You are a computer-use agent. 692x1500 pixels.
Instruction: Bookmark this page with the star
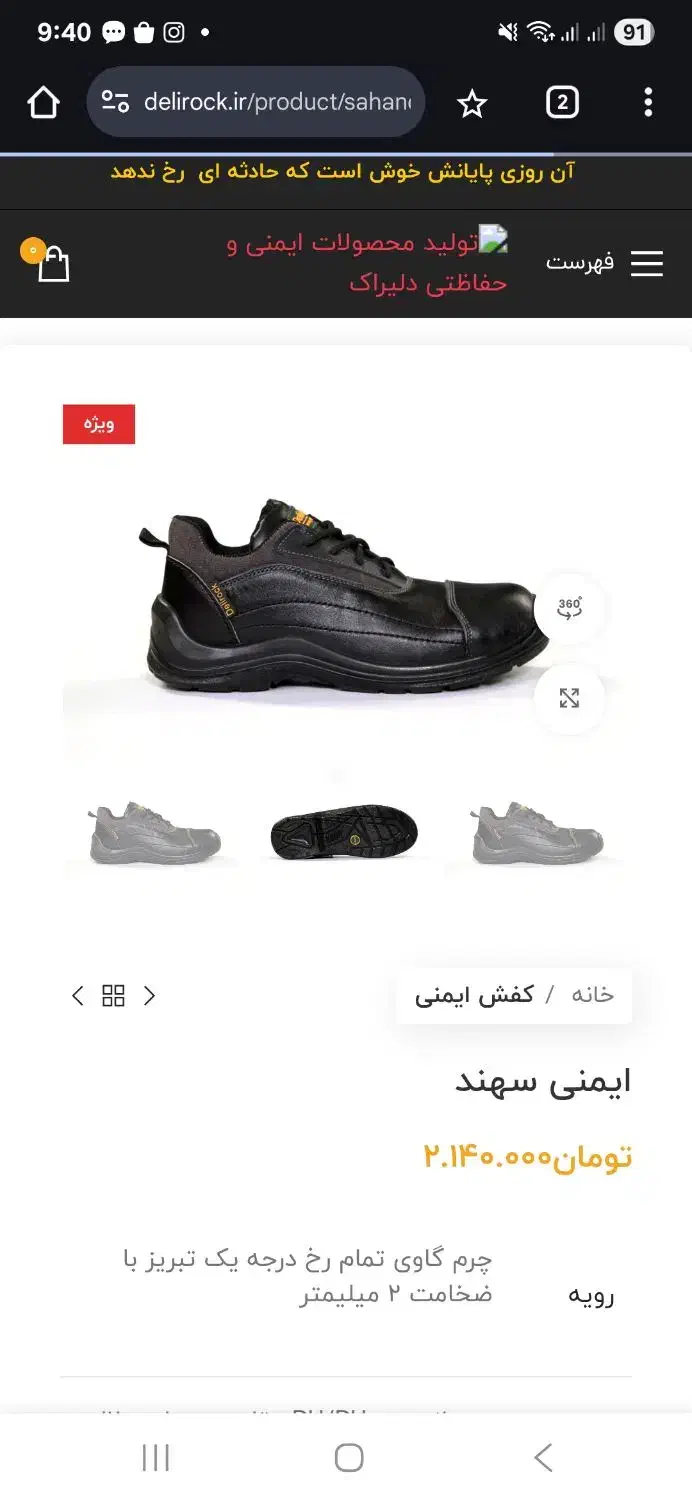click(471, 103)
